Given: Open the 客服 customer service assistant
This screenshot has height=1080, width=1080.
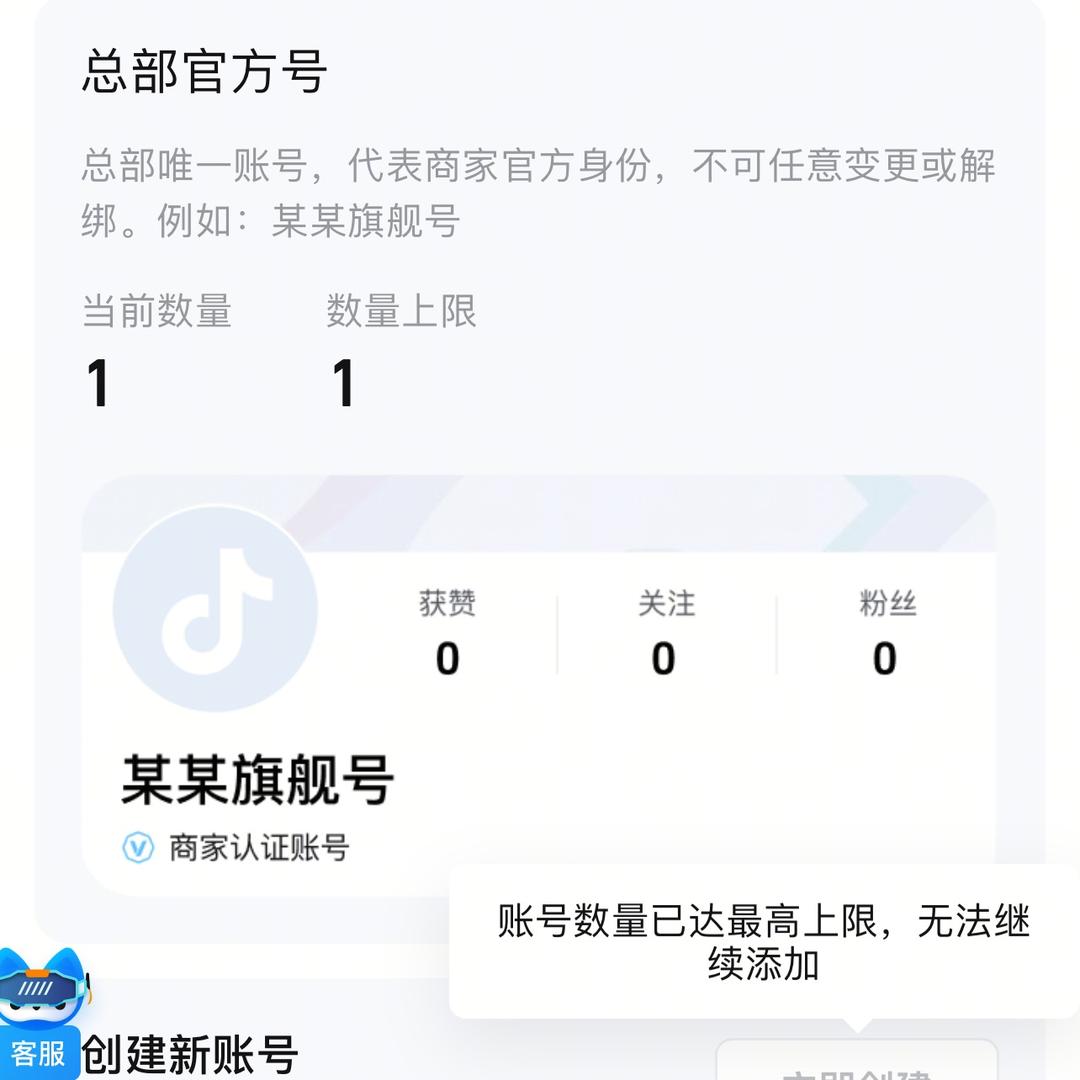Looking at the screenshot, I should point(41,1014).
